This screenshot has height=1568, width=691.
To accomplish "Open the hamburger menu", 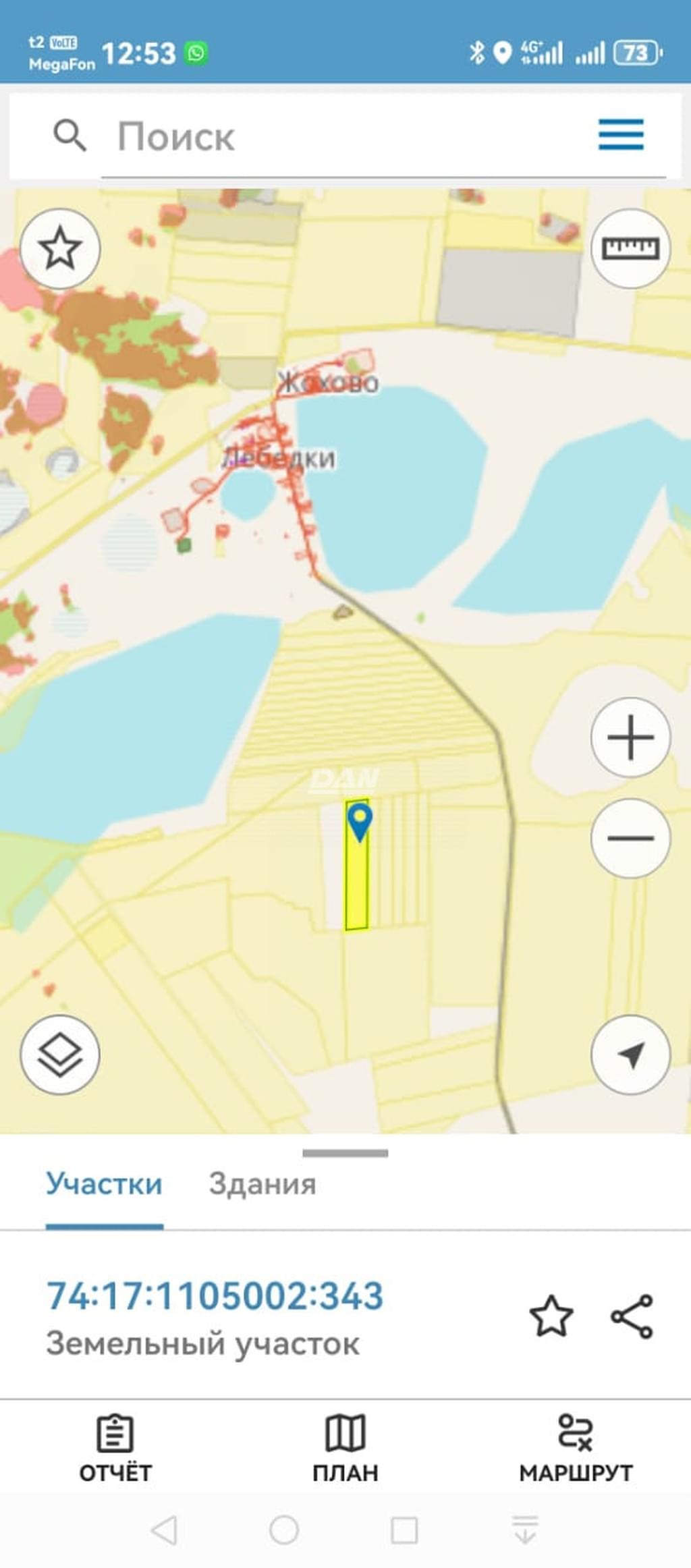I will coord(621,135).
